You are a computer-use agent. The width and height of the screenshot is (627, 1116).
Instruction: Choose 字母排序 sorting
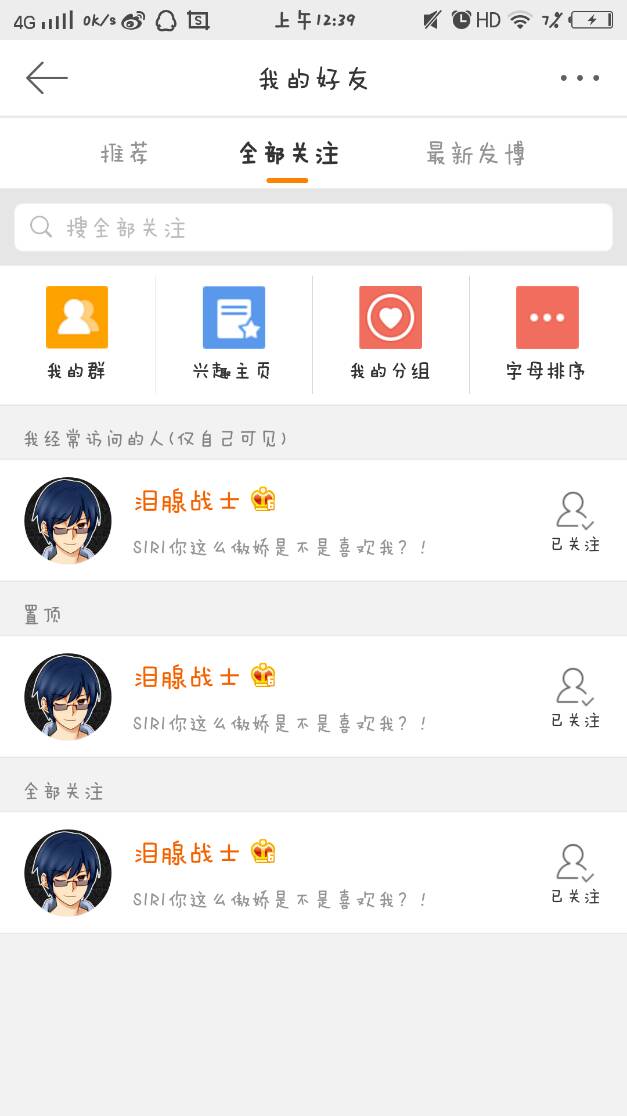[546, 334]
